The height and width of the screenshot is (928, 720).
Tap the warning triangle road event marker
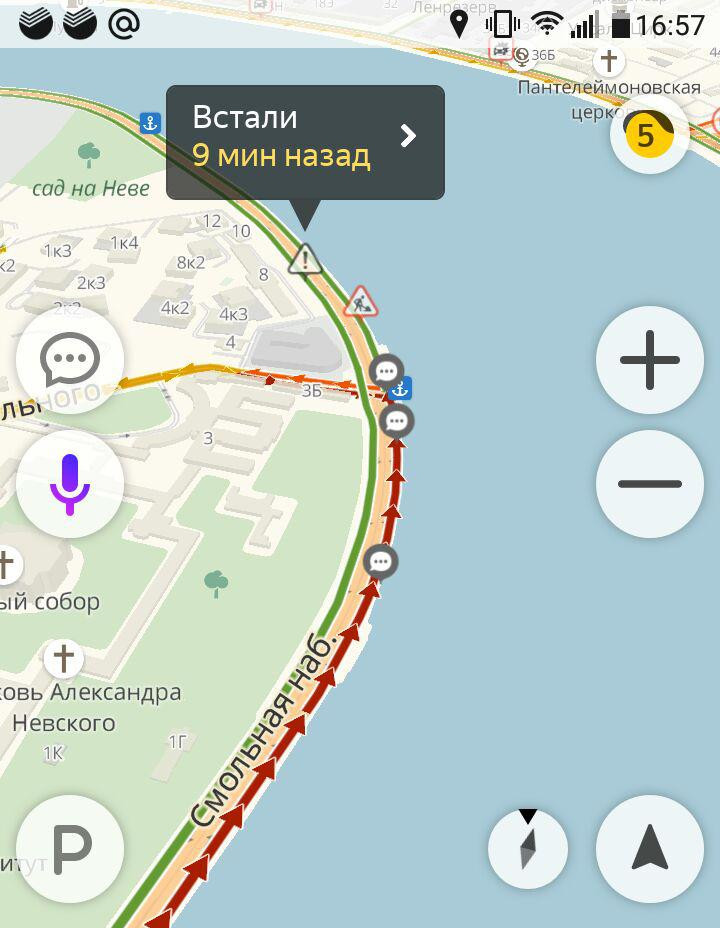click(x=305, y=259)
